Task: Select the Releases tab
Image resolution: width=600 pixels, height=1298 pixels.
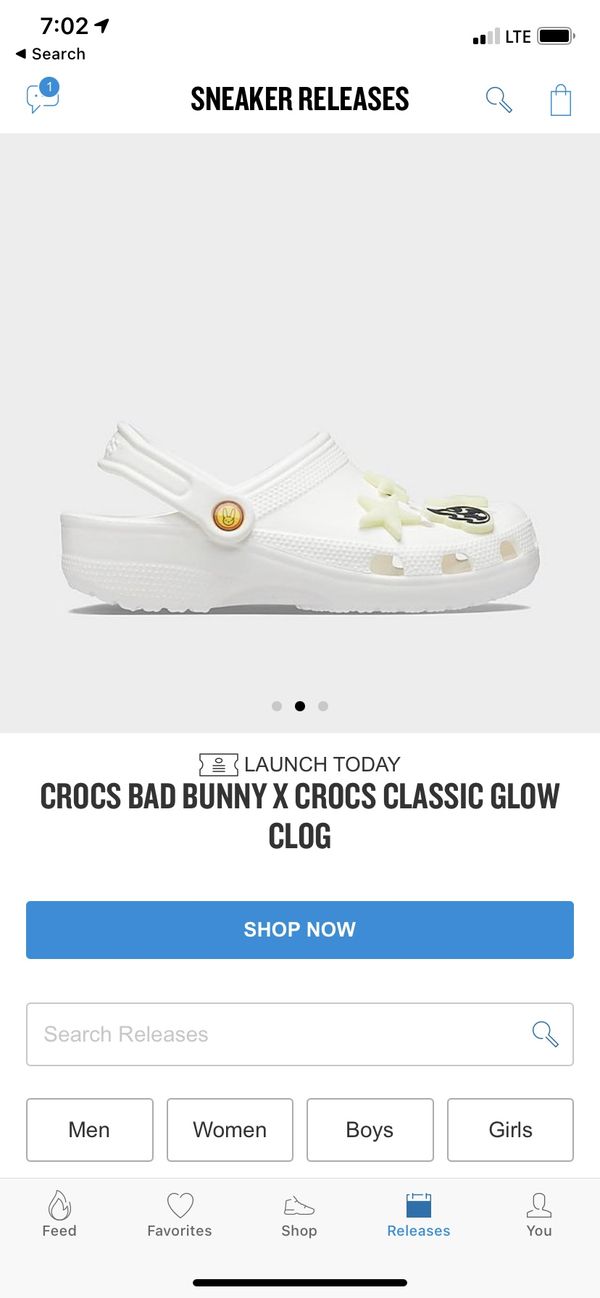Action: coord(419,1215)
